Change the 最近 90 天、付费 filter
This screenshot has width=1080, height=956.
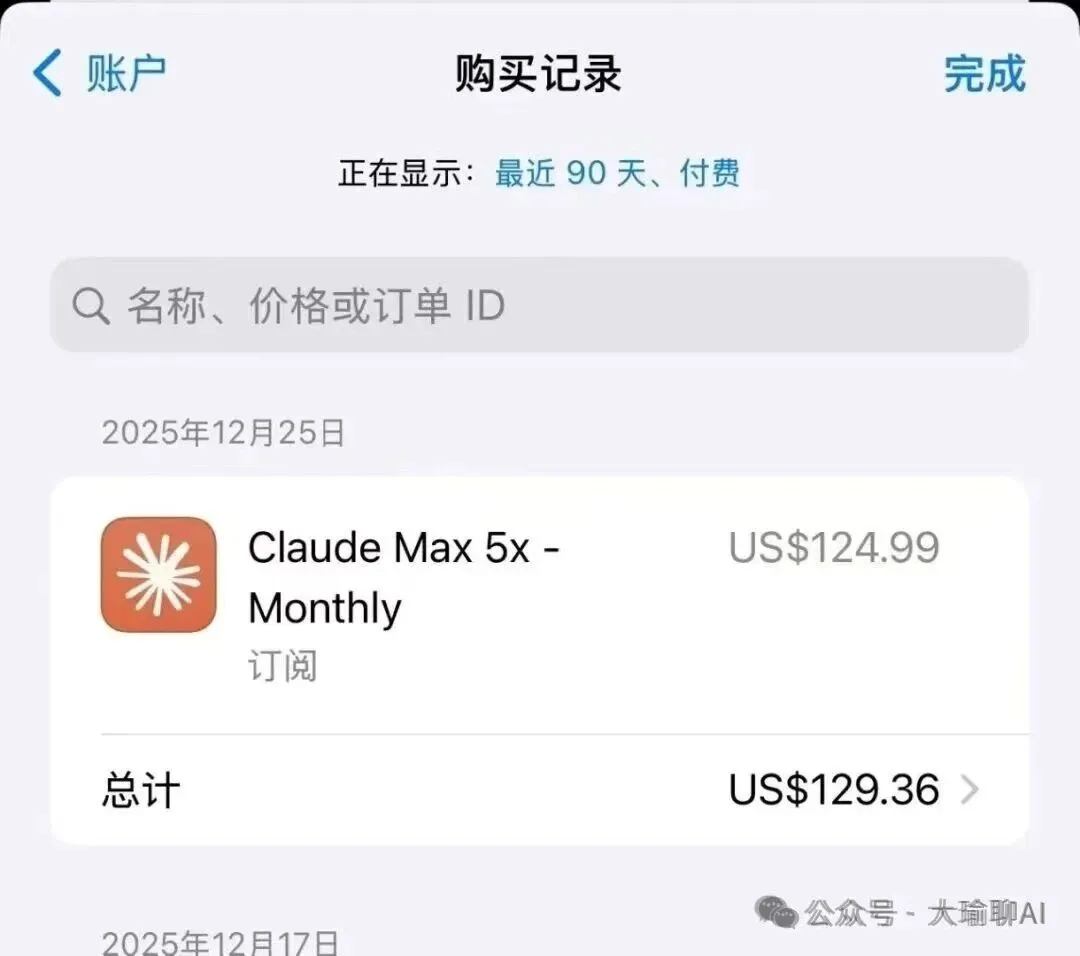[617, 173]
